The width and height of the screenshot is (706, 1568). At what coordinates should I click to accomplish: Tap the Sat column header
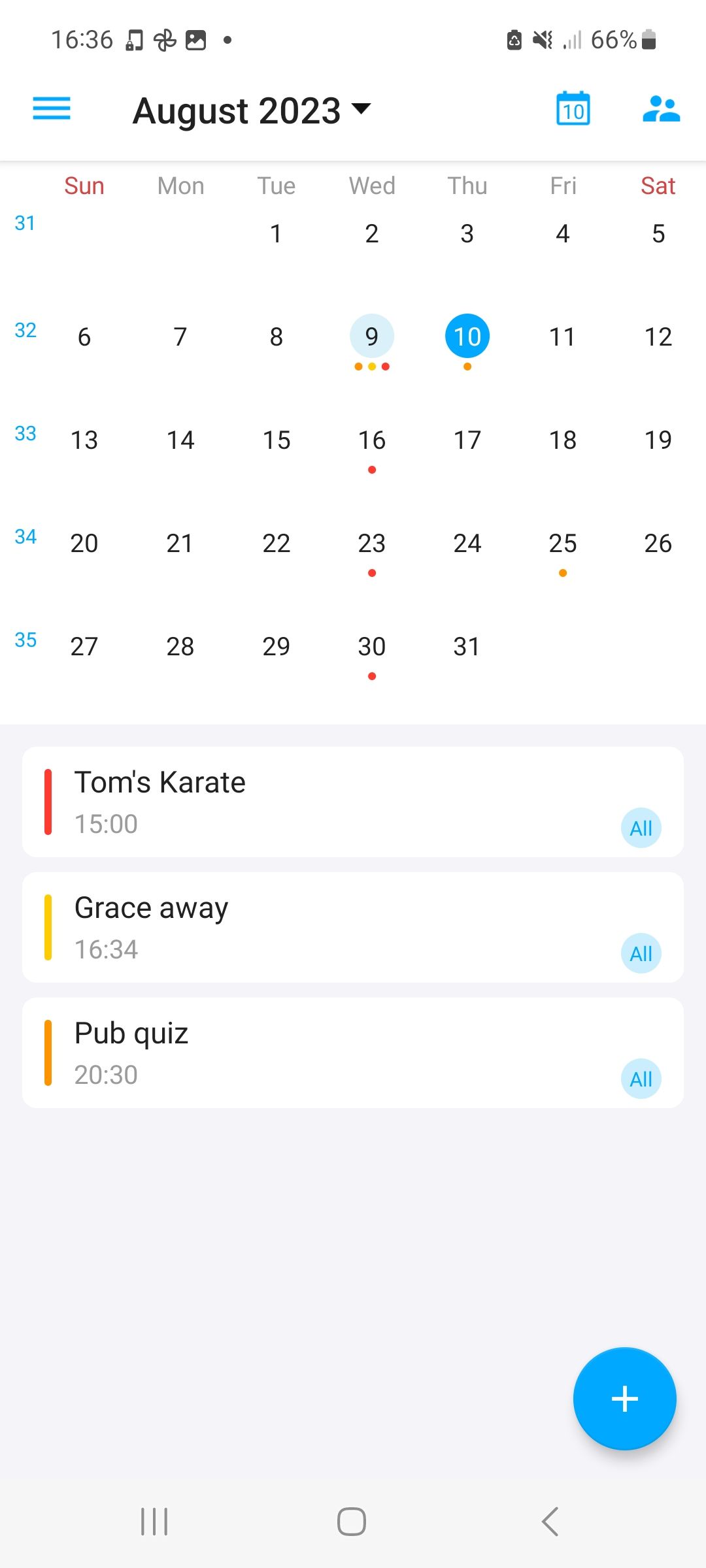point(658,186)
